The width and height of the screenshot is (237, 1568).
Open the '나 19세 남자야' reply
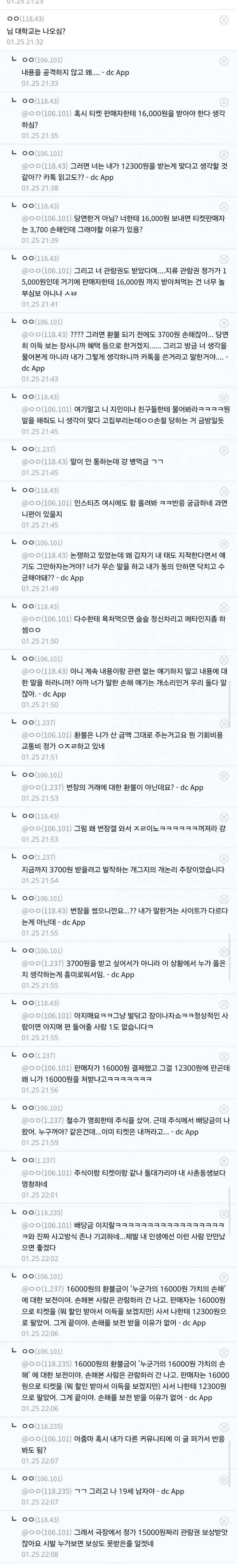tap(91, 1491)
